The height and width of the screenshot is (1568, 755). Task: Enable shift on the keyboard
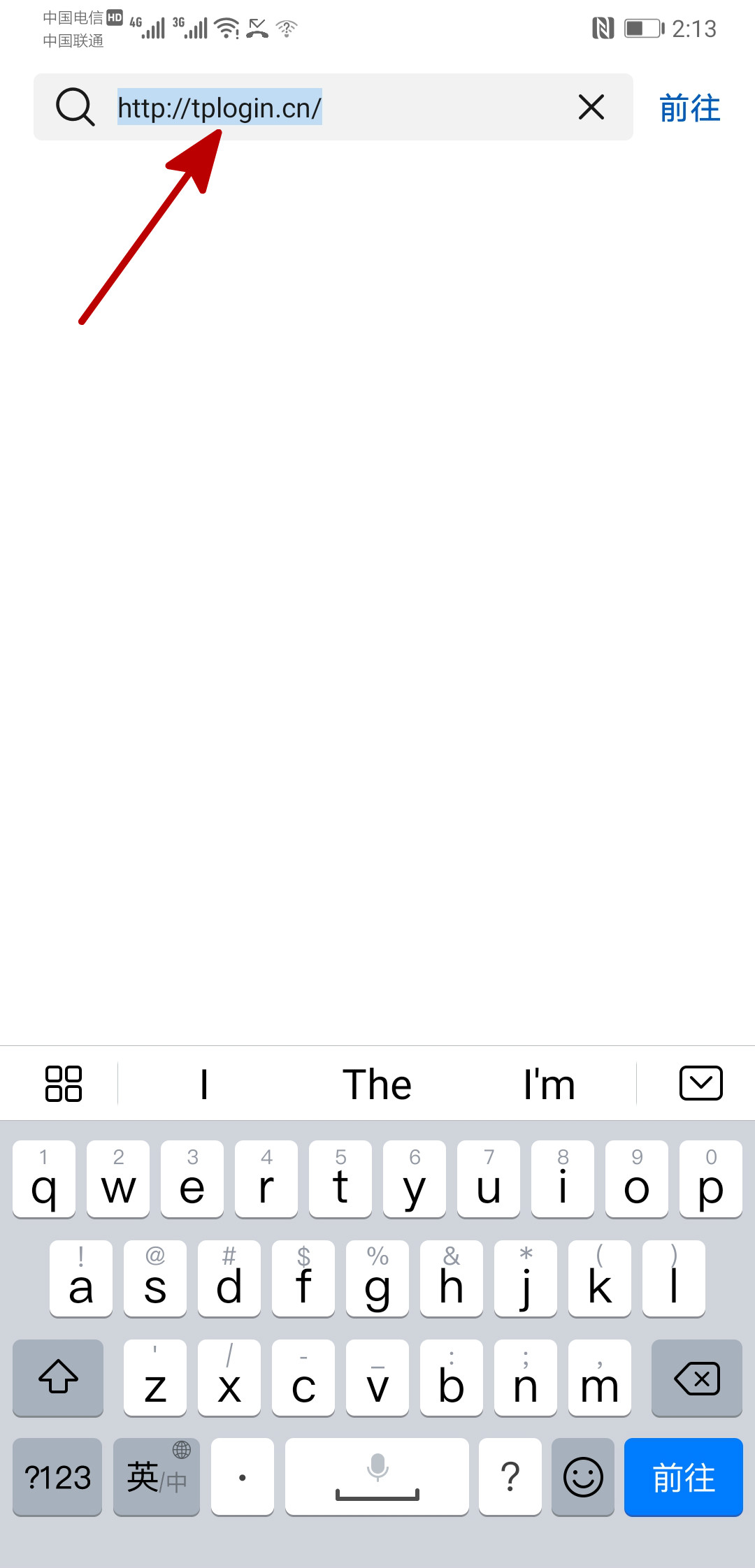tap(58, 1378)
